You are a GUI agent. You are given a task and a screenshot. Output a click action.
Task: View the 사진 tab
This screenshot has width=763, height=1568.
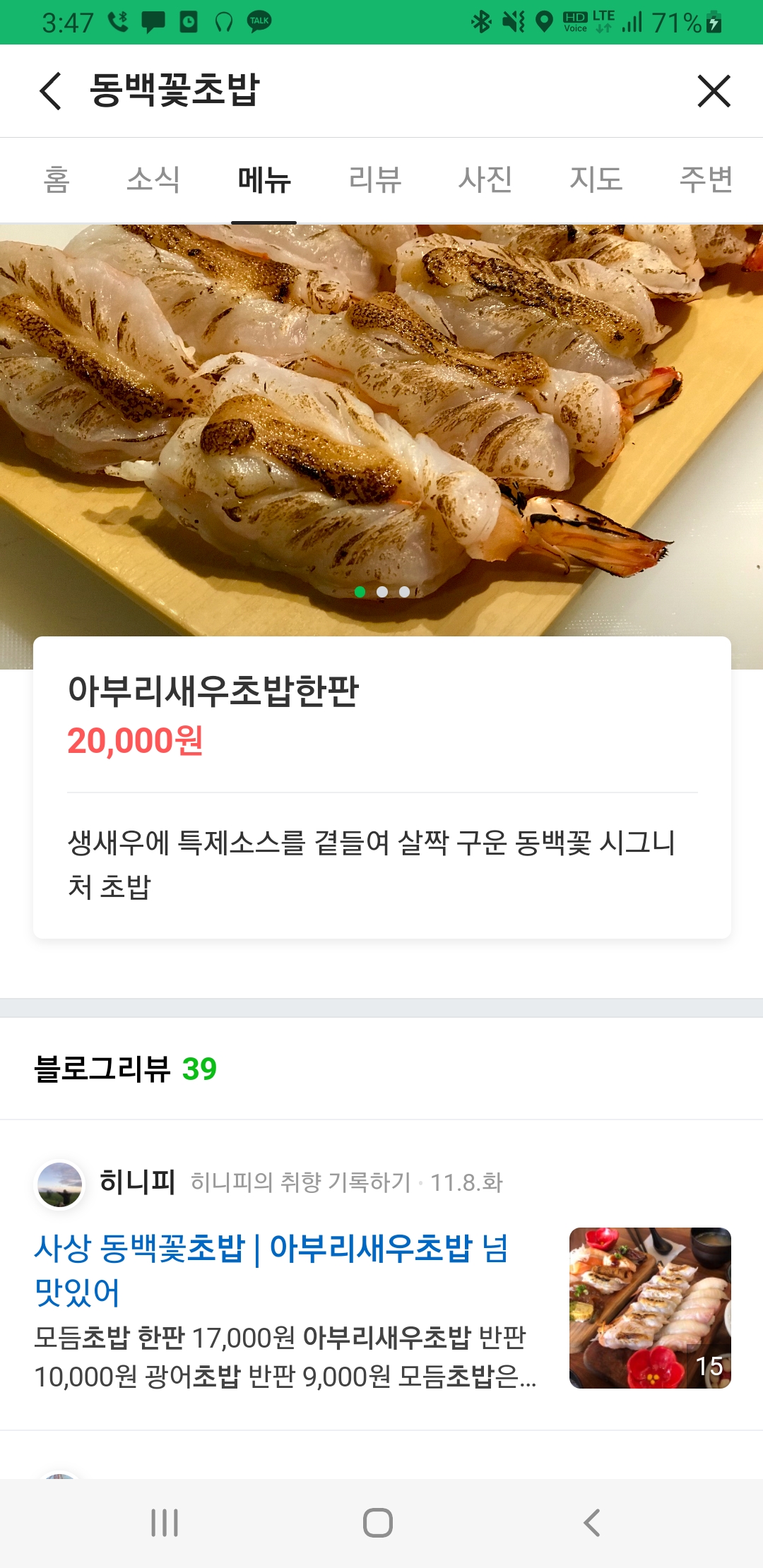click(x=485, y=179)
